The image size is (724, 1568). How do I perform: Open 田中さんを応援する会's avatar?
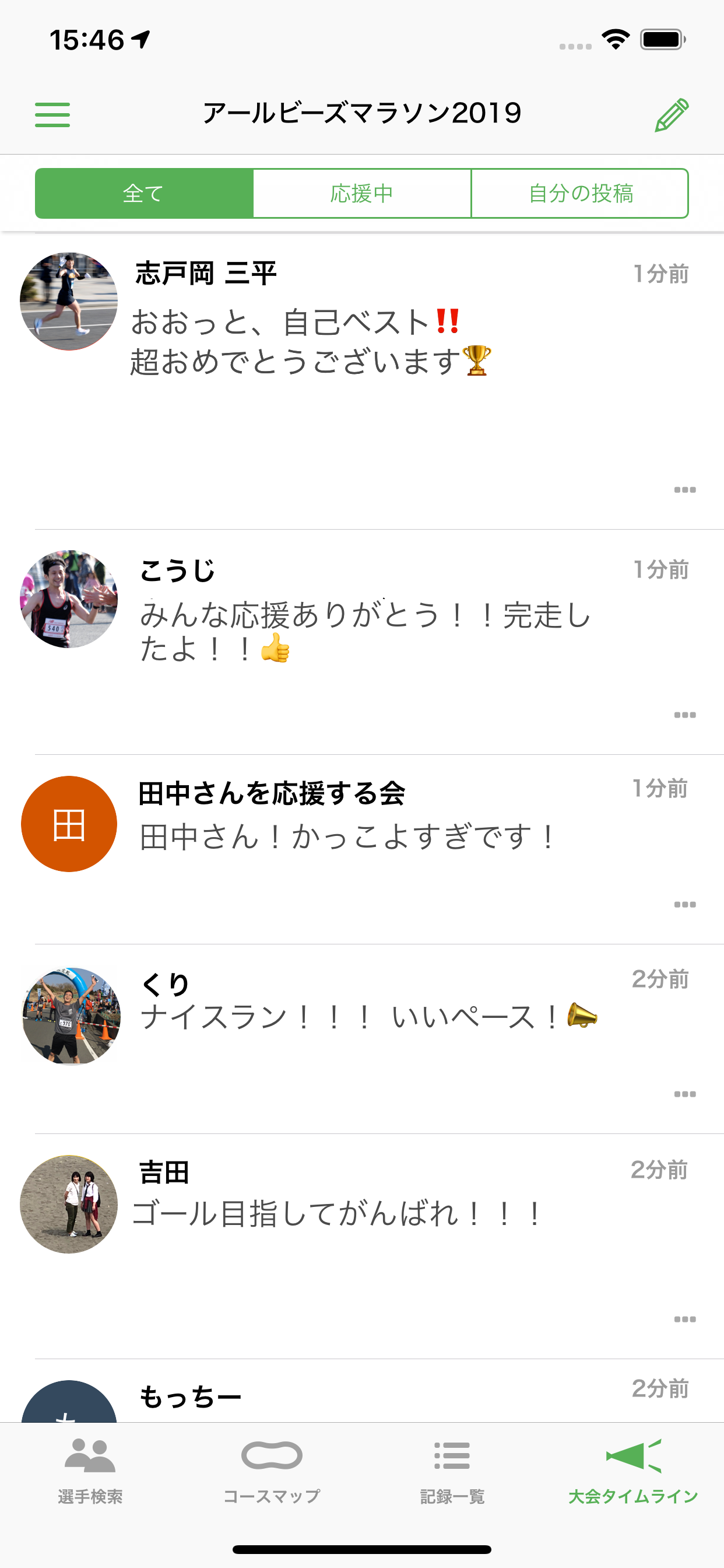[69, 824]
